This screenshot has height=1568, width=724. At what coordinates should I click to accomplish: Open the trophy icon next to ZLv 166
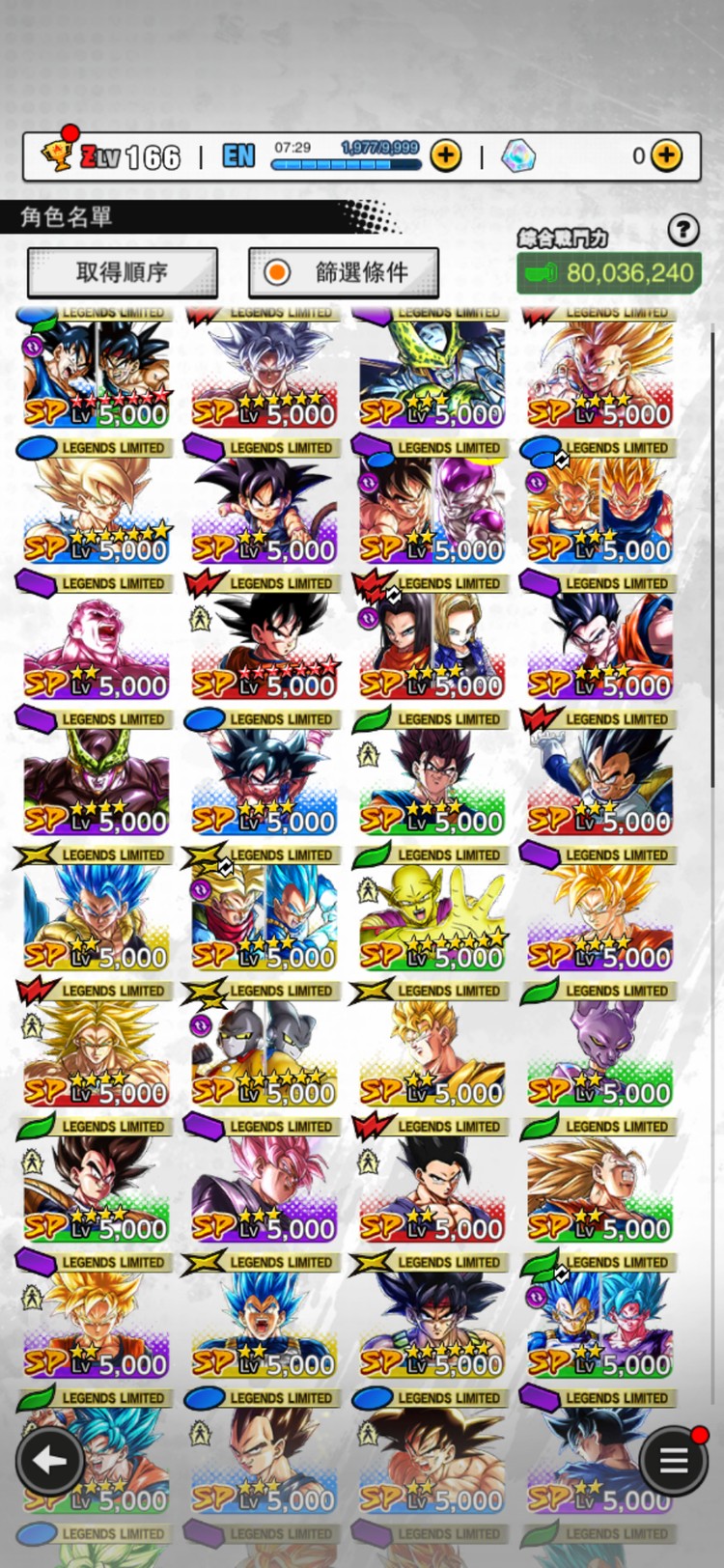pyautogui.click(x=57, y=155)
